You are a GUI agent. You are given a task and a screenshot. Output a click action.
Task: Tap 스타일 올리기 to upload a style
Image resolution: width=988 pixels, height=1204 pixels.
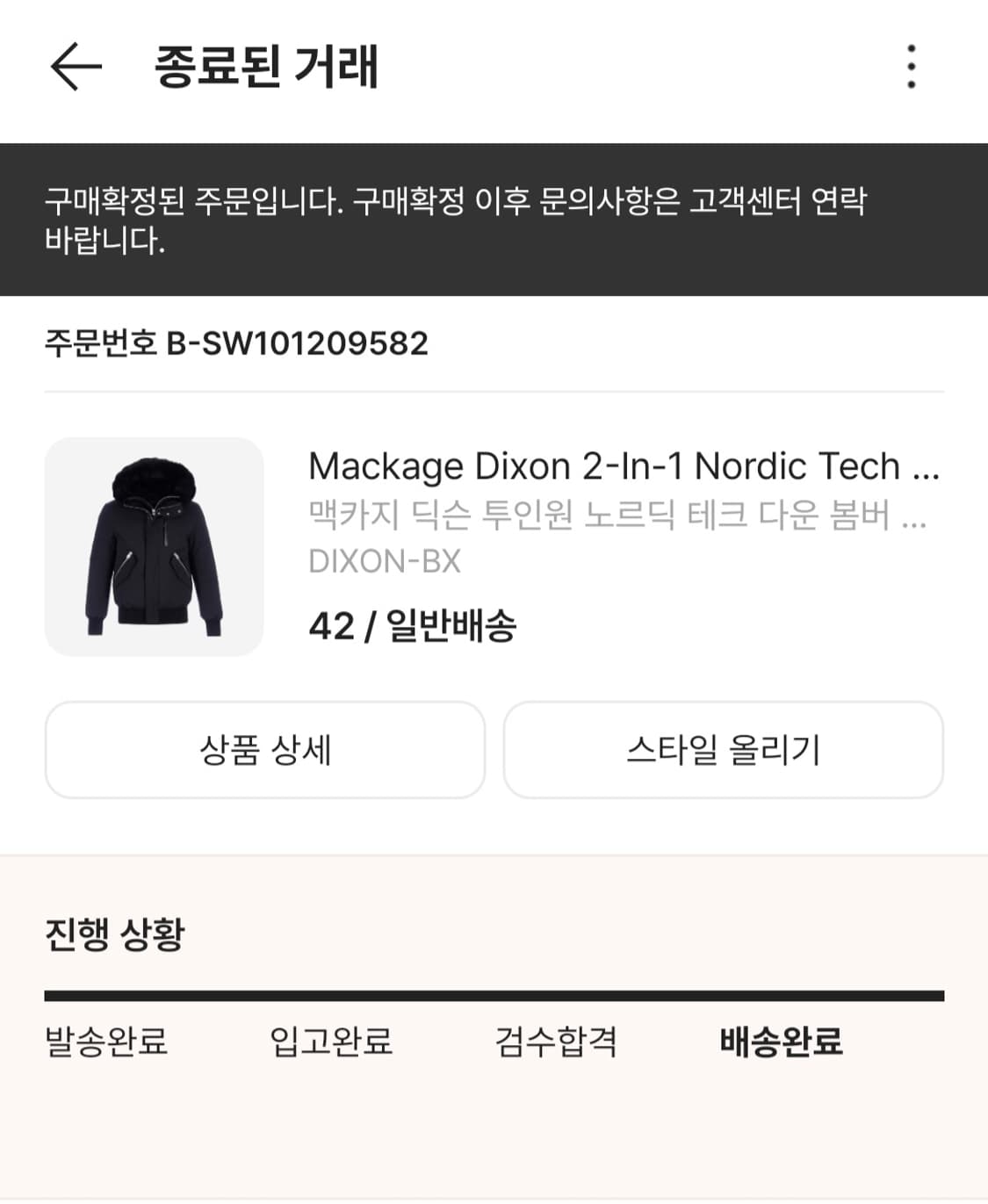pyautogui.click(x=724, y=750)
